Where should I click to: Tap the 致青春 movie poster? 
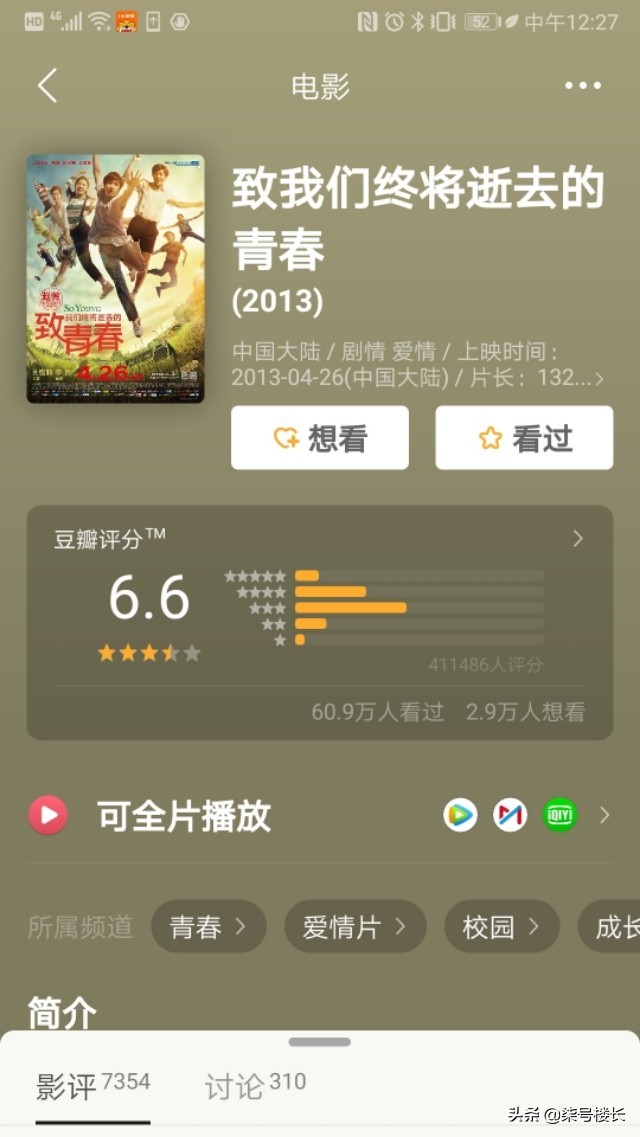pos(115,278)
